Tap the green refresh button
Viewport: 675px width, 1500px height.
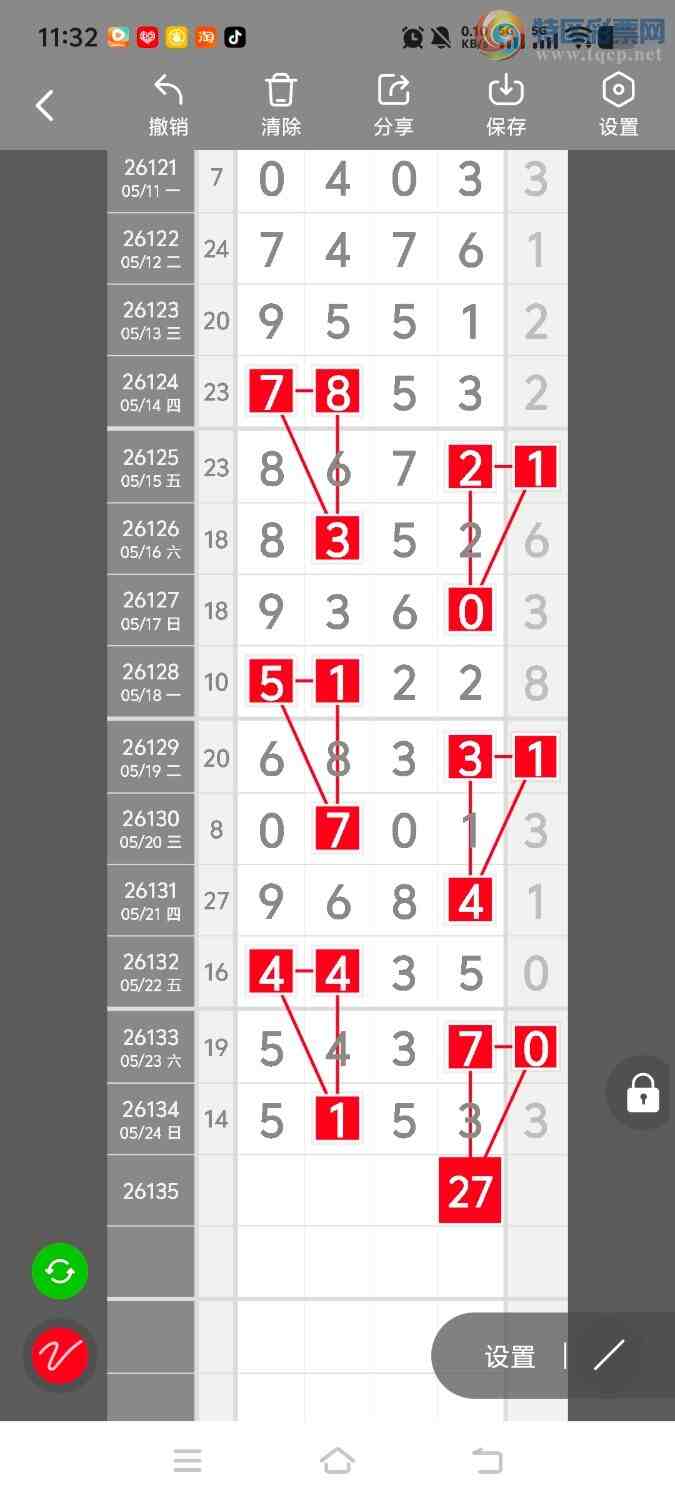[60, 1272]
